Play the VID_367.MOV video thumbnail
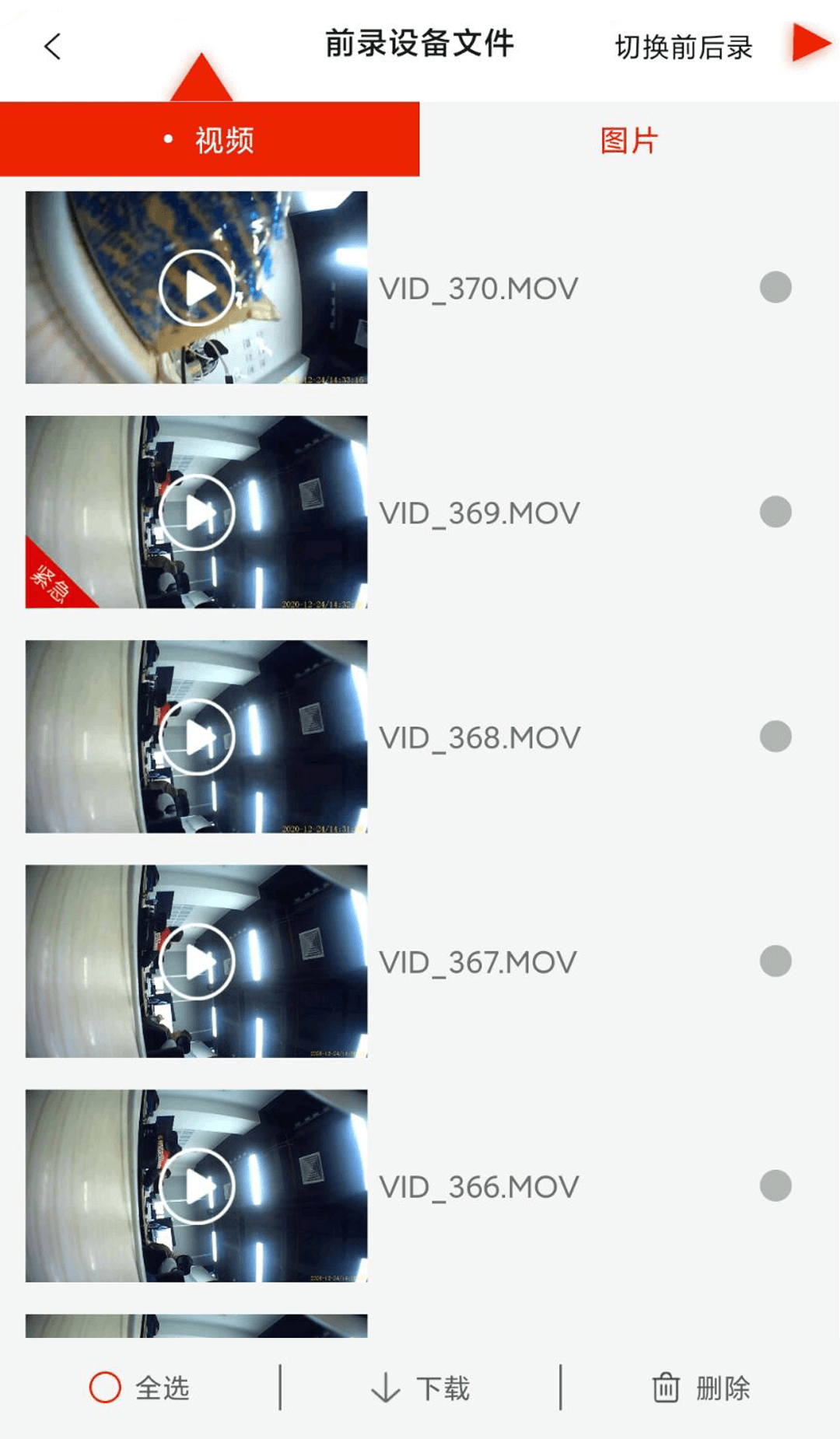 tap(197, 961)
